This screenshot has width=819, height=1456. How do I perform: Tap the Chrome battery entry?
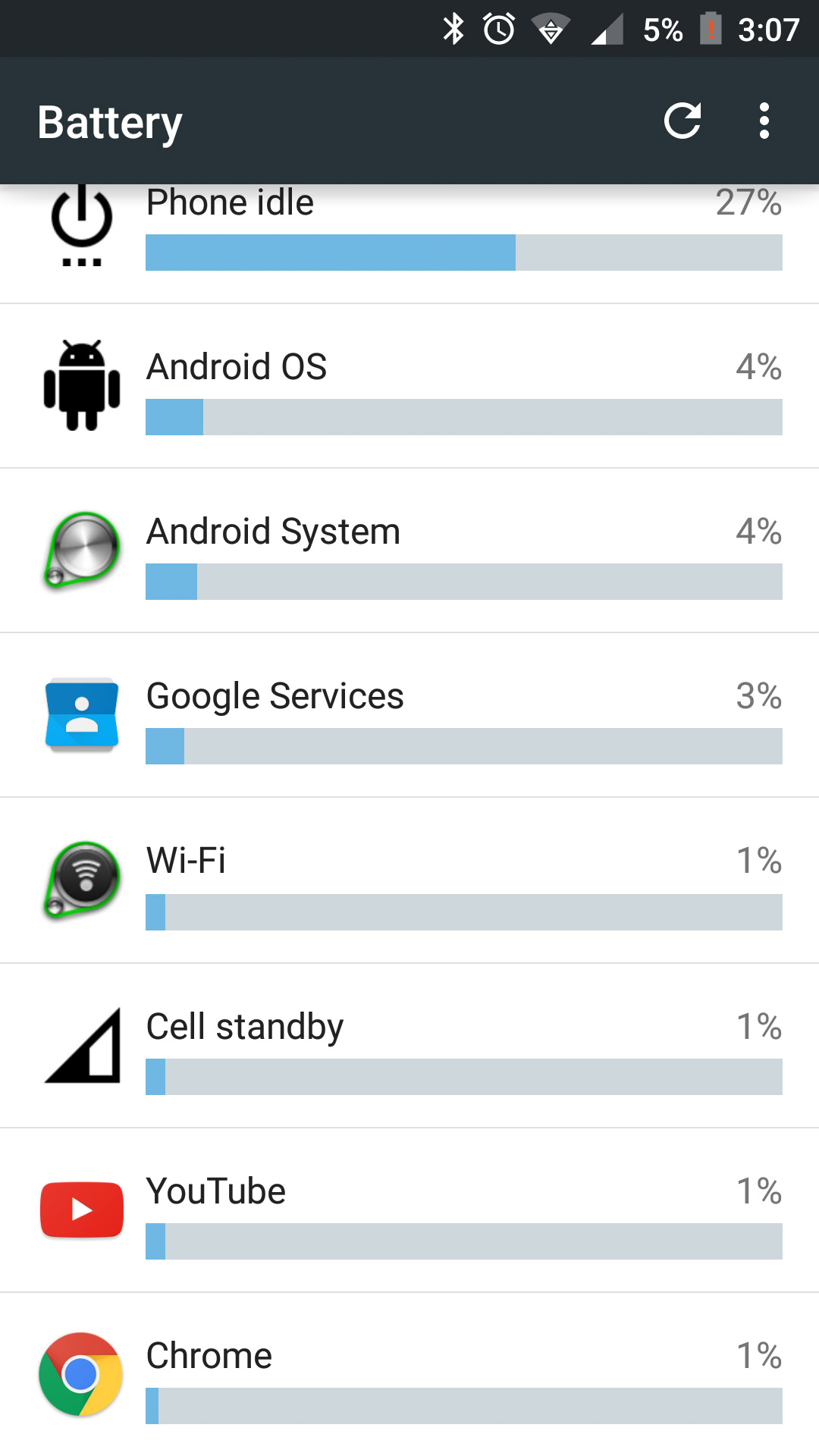click(409, 1374)
